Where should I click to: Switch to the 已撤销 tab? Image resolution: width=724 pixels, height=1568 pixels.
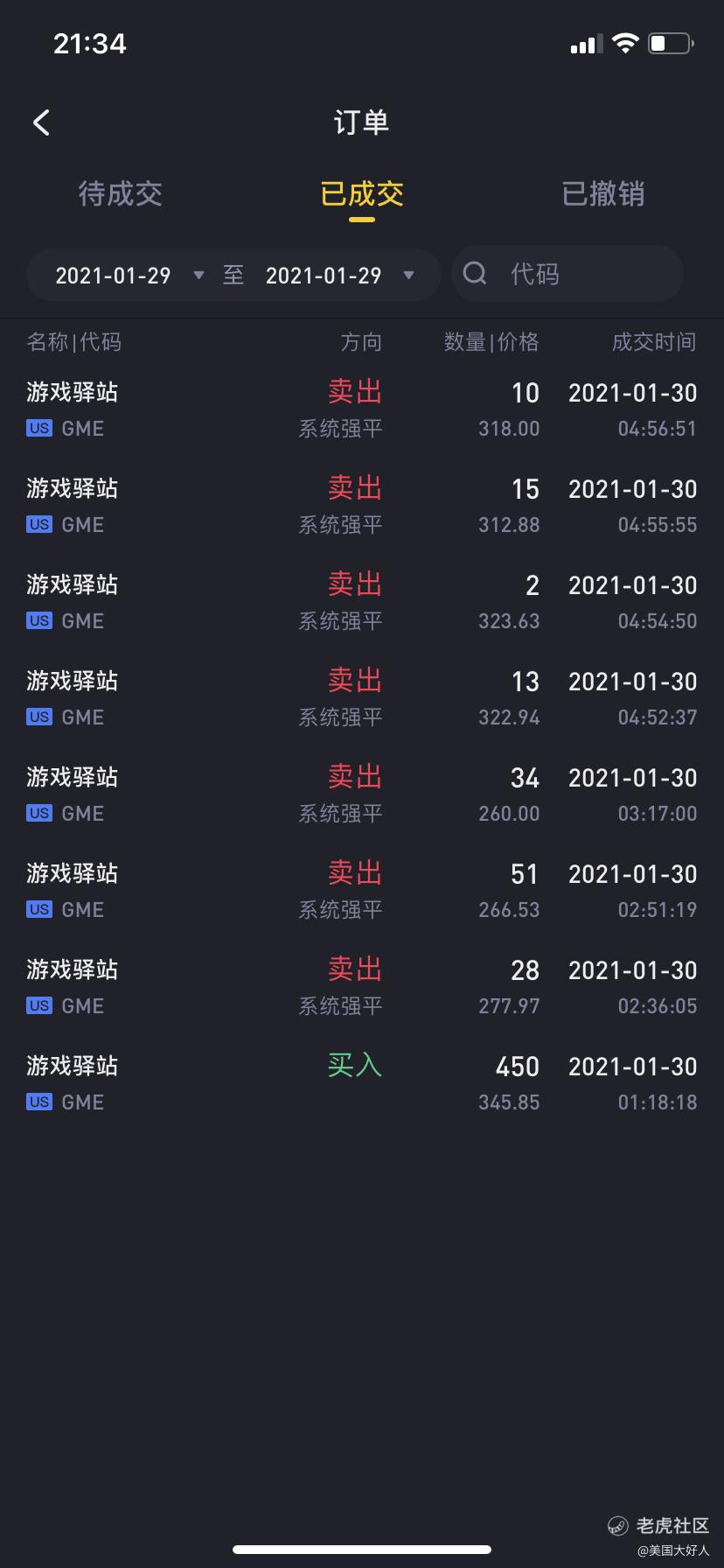point(602,193)
